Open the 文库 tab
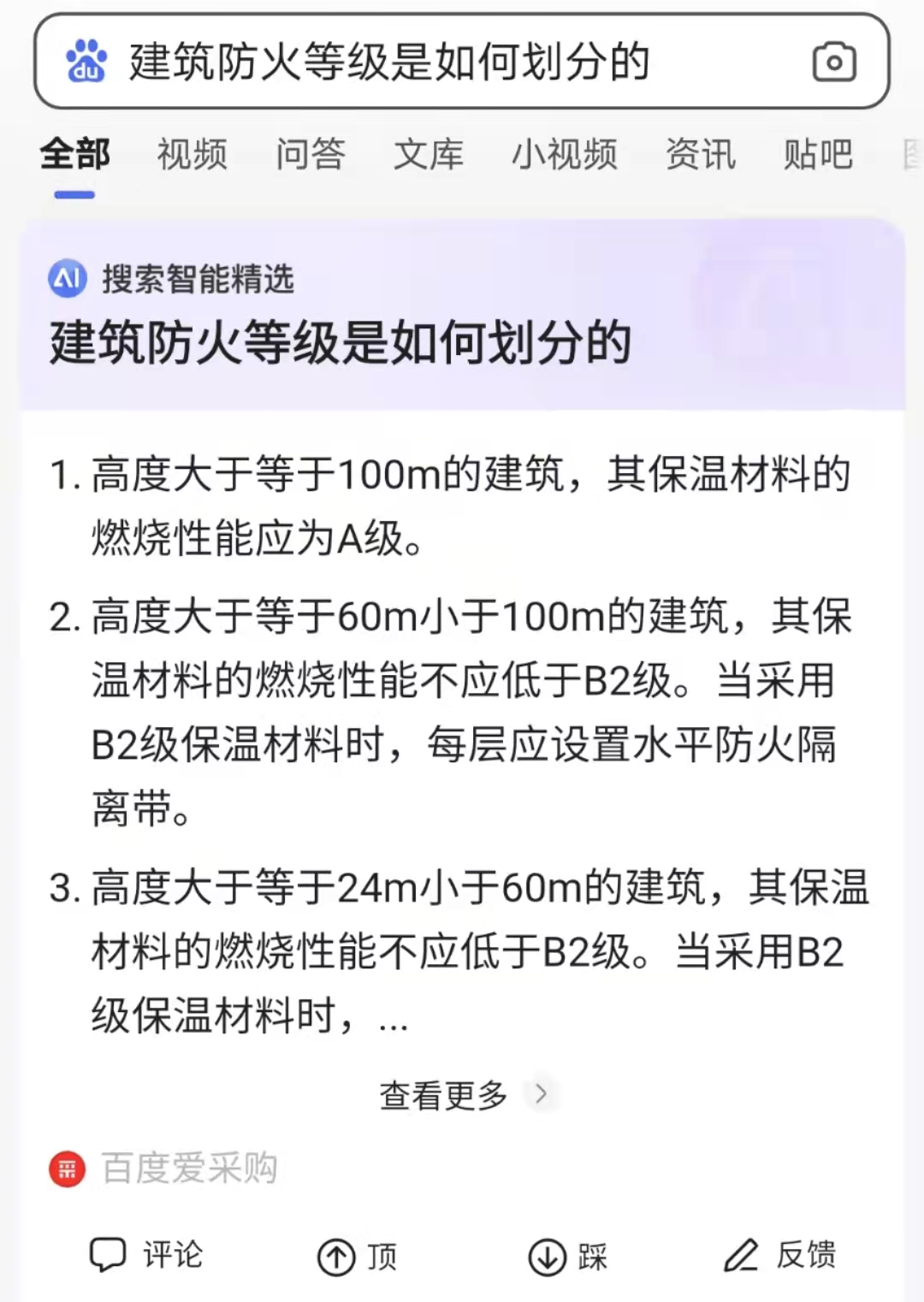 point(429,156)
